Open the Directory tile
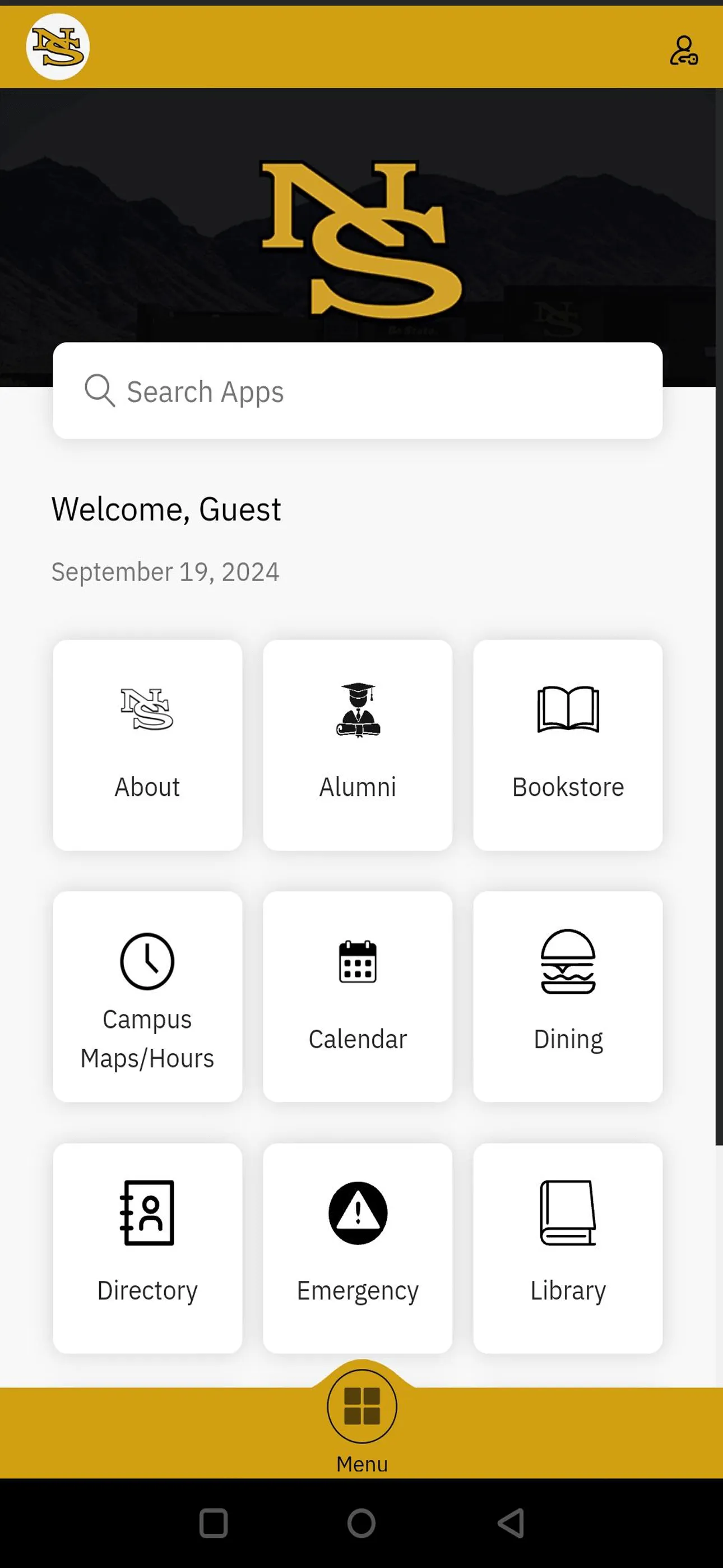Viewport: 723px width, 1568px height. (147, 1248)
